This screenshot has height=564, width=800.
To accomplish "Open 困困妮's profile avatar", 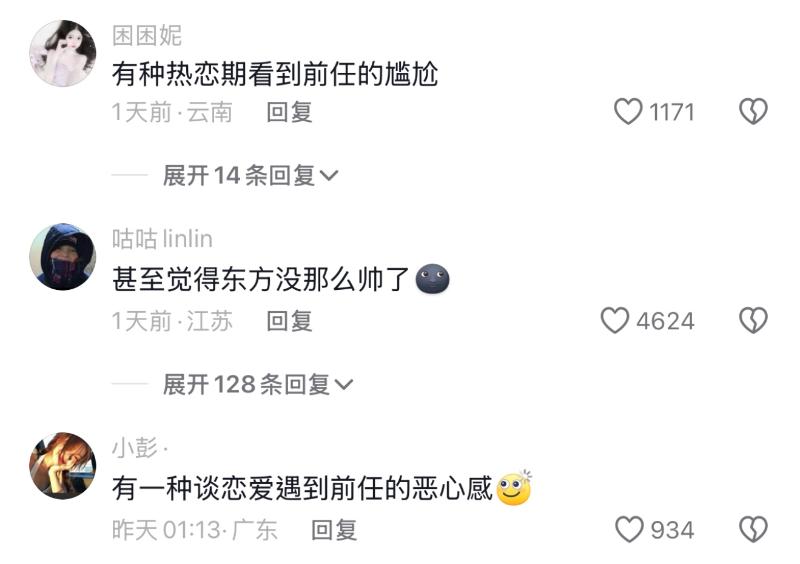I will click(x=62, y=53).
